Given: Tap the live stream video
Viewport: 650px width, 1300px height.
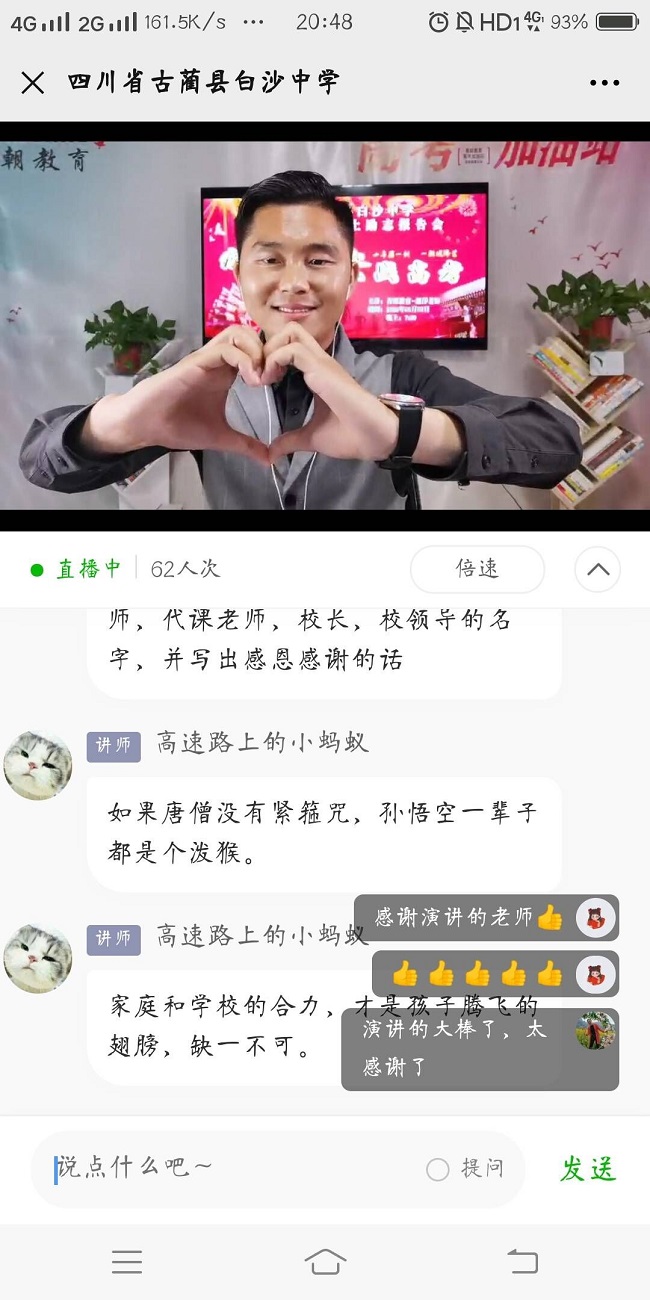Looking at the screenshot, I should tap(325, 326).
